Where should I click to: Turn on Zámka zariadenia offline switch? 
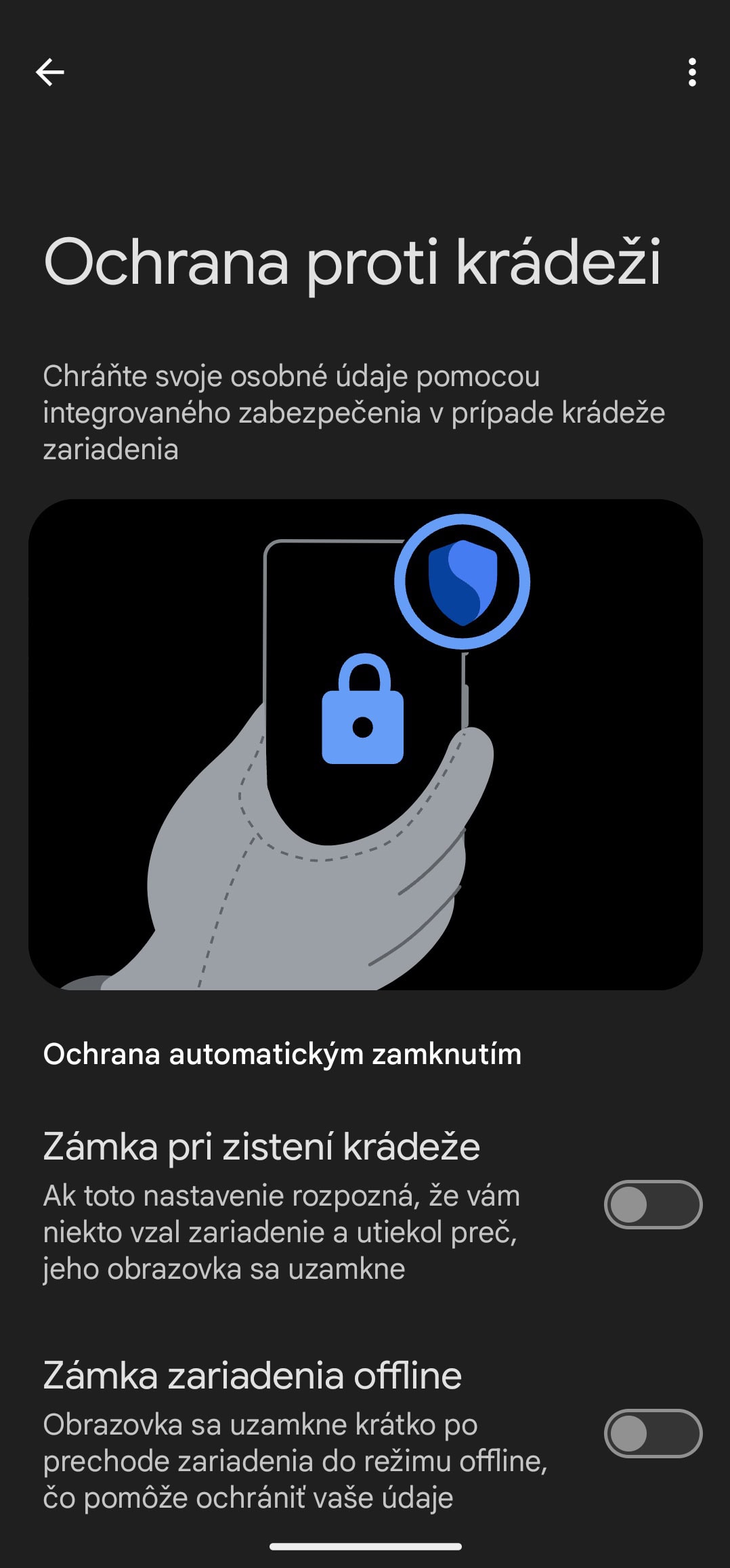coord(653,1433)
